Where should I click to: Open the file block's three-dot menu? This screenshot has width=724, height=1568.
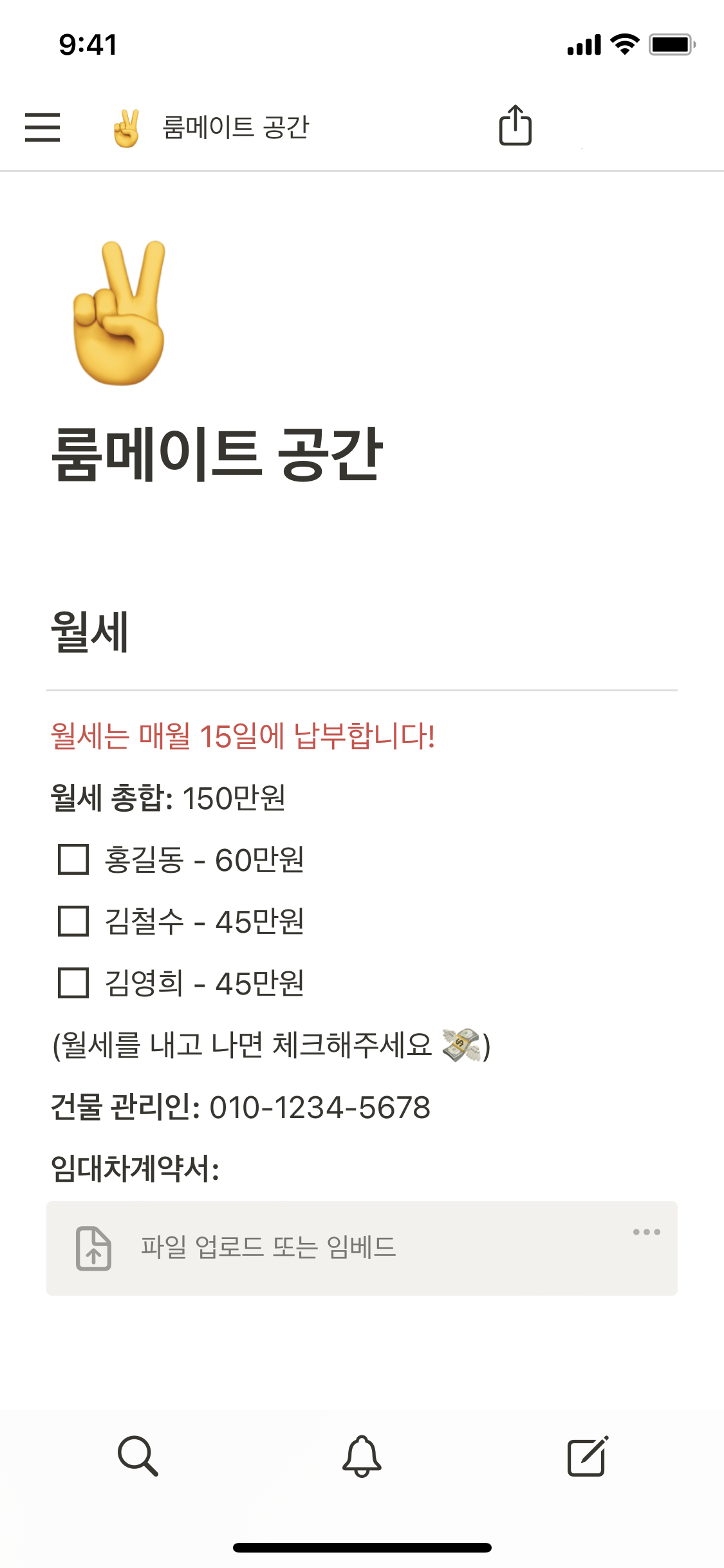(646, 1232)
